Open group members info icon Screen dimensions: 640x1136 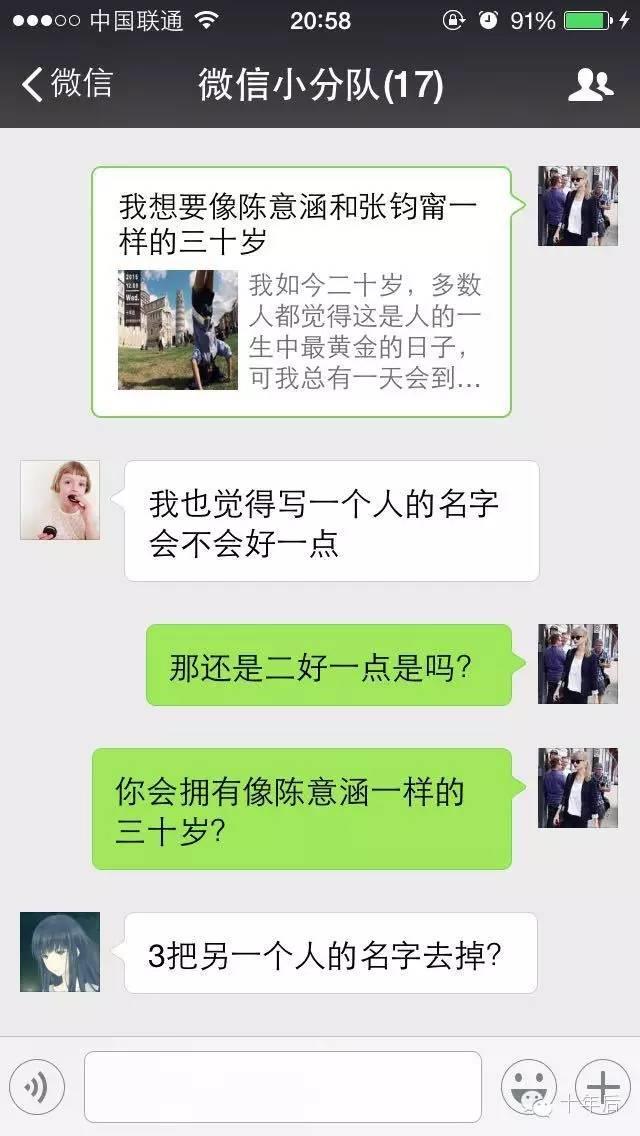(x=590, y=86)
